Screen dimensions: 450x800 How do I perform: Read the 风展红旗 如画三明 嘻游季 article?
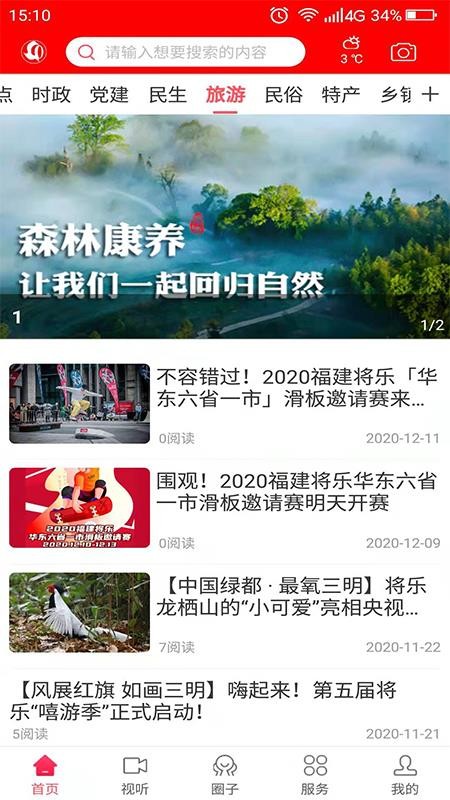pyautogui.click(x=225, y=710)
